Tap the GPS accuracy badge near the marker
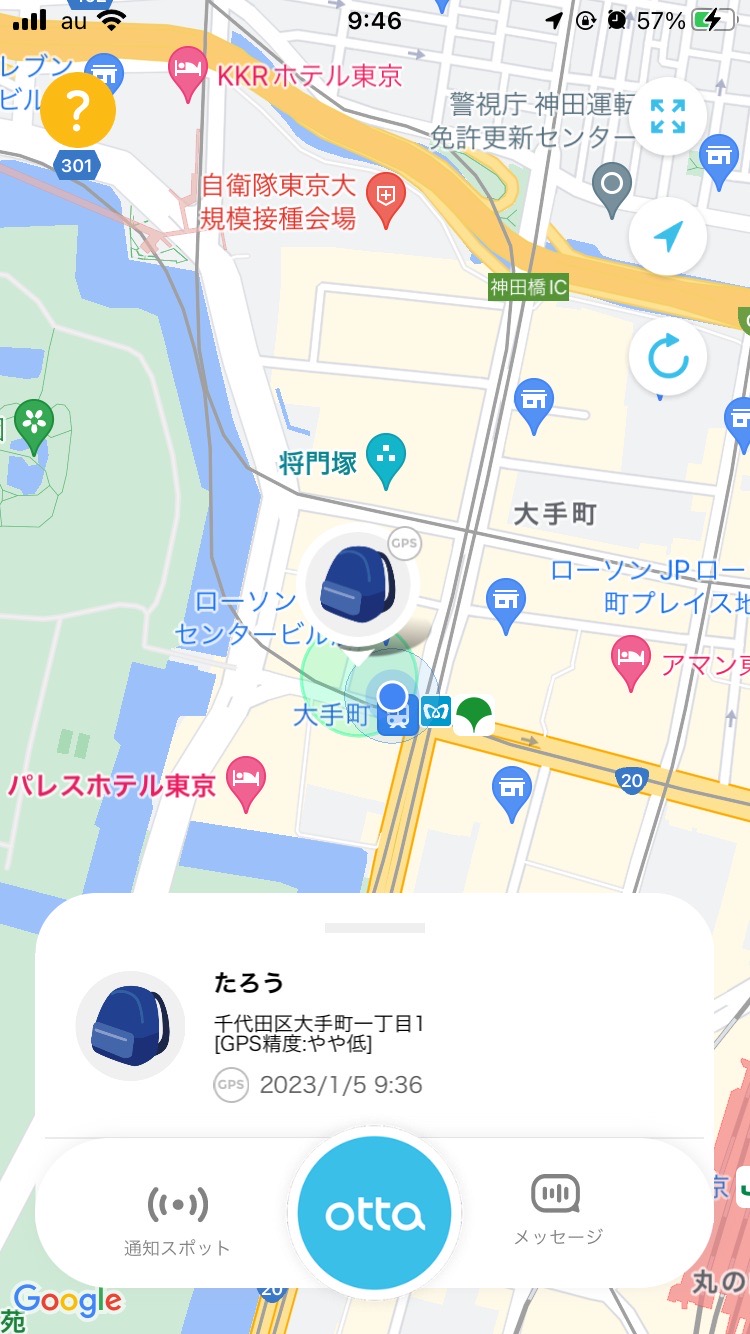750x1334 pixels. click(405, 545)
